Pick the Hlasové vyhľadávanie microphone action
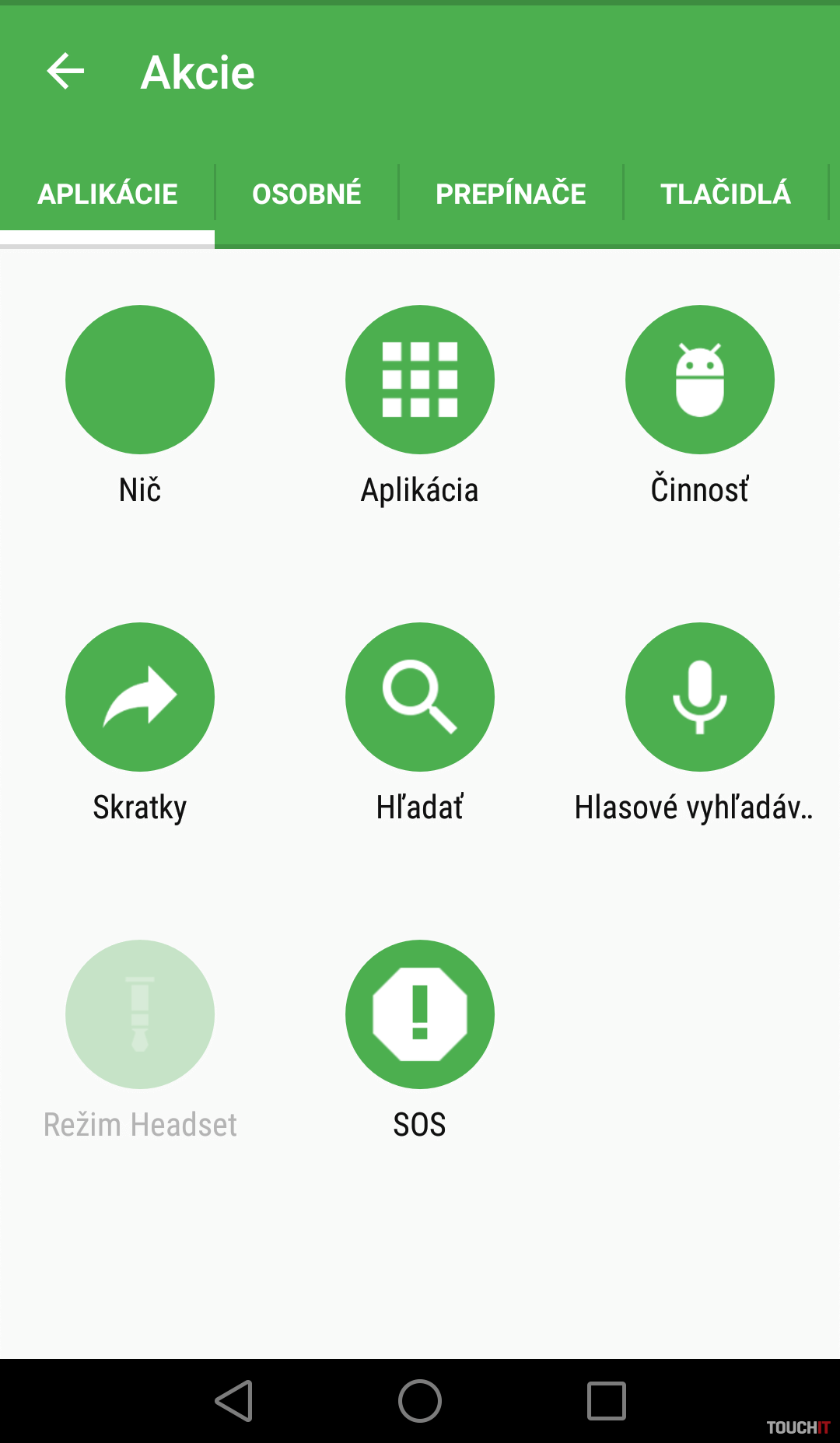The width and height of the screenshot is (840, 1443). (x=700, y=697)
